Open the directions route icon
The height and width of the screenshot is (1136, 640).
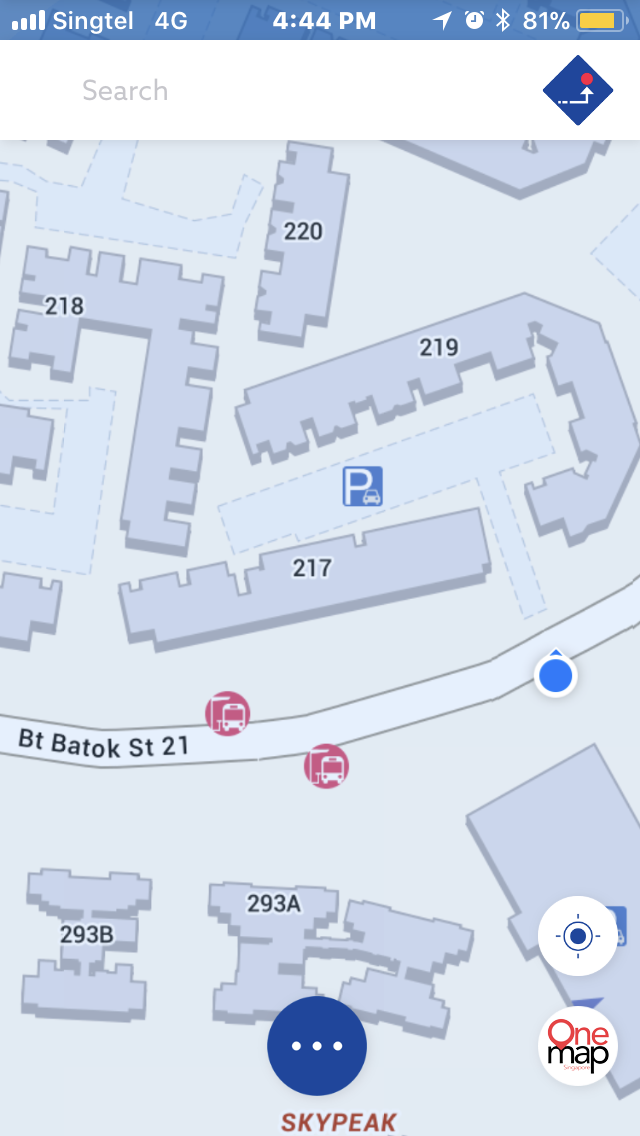577,91
